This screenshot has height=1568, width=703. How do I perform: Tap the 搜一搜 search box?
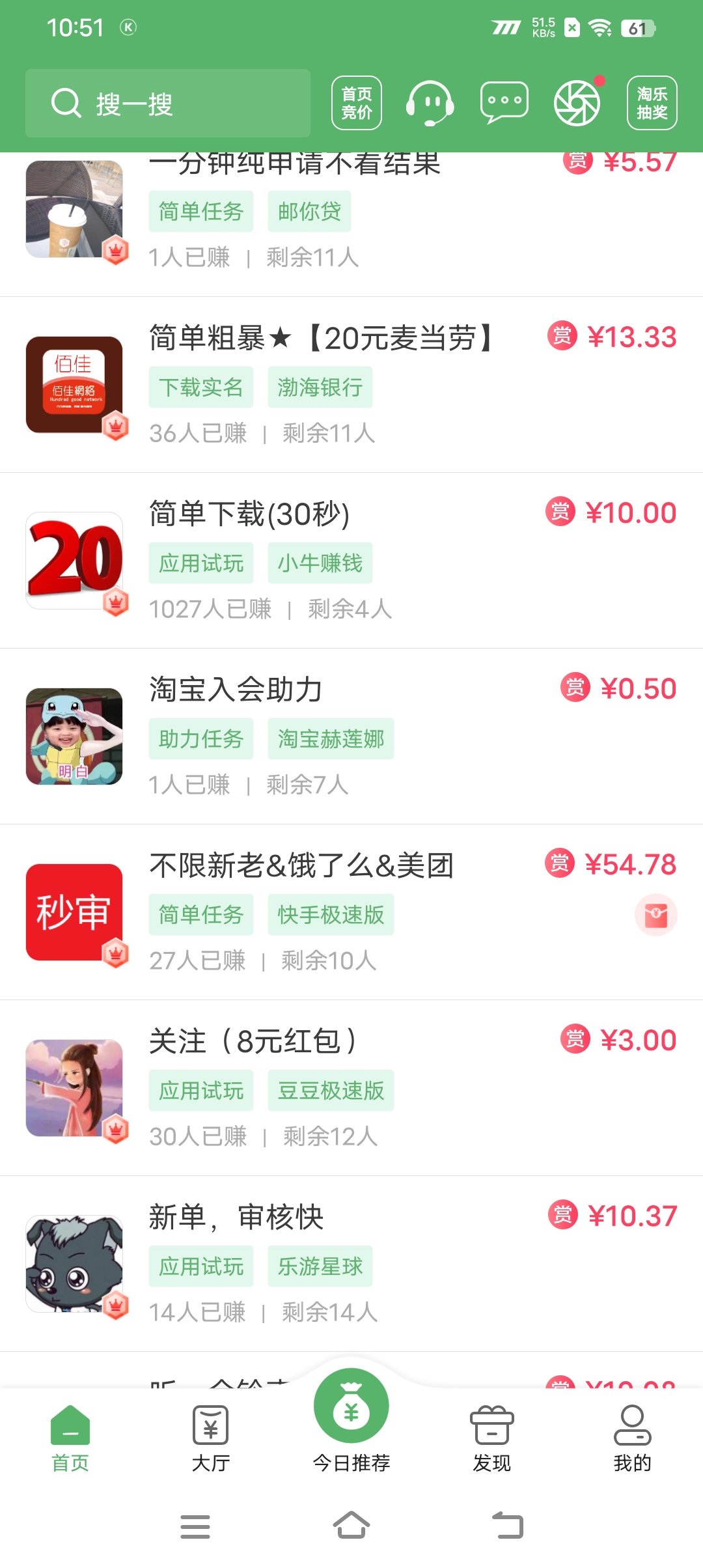coord(167,104)
